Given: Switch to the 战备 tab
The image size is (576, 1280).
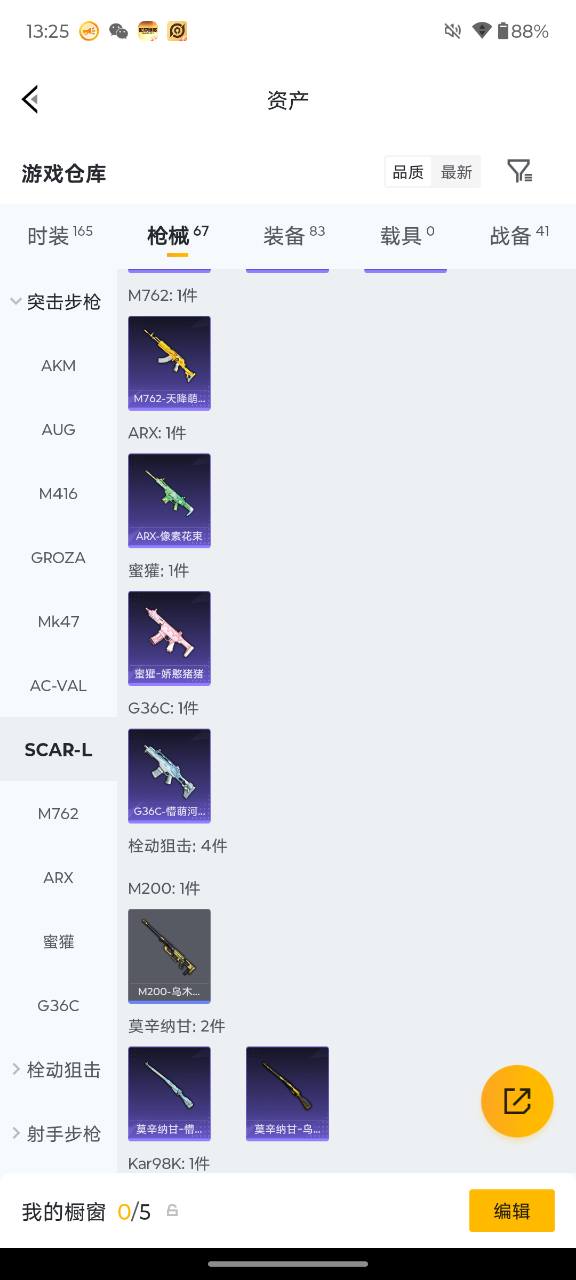Looking at the screenshot, I should (519, 235).
